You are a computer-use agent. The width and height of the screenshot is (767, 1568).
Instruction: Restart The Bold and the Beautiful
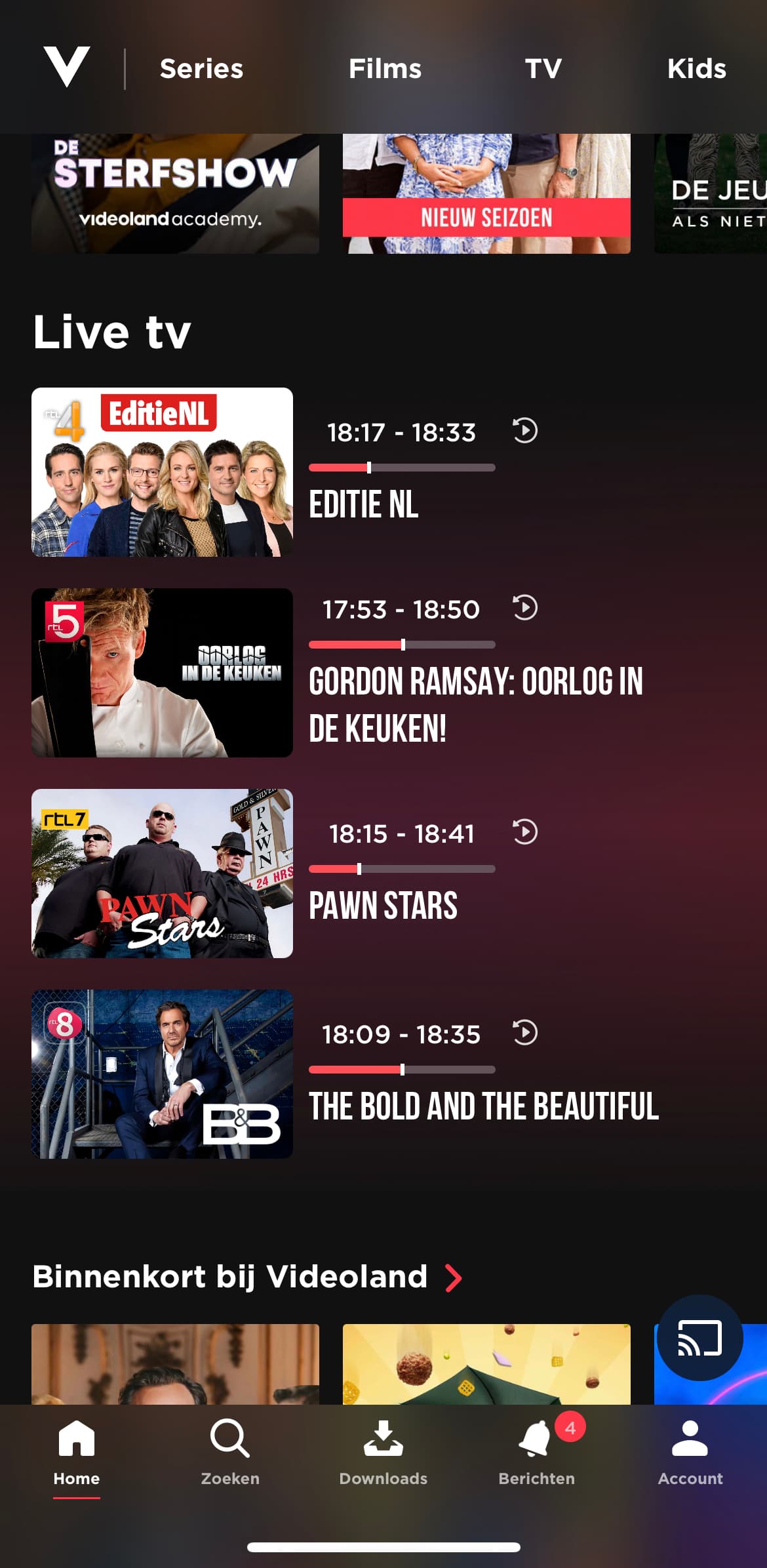525,1033
